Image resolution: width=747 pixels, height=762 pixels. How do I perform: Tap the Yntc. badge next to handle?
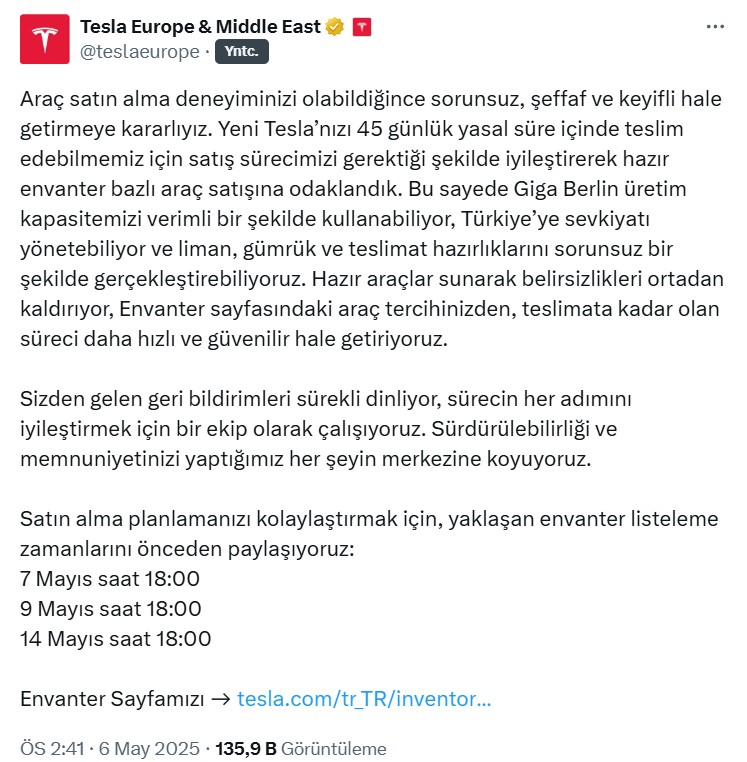242,53
